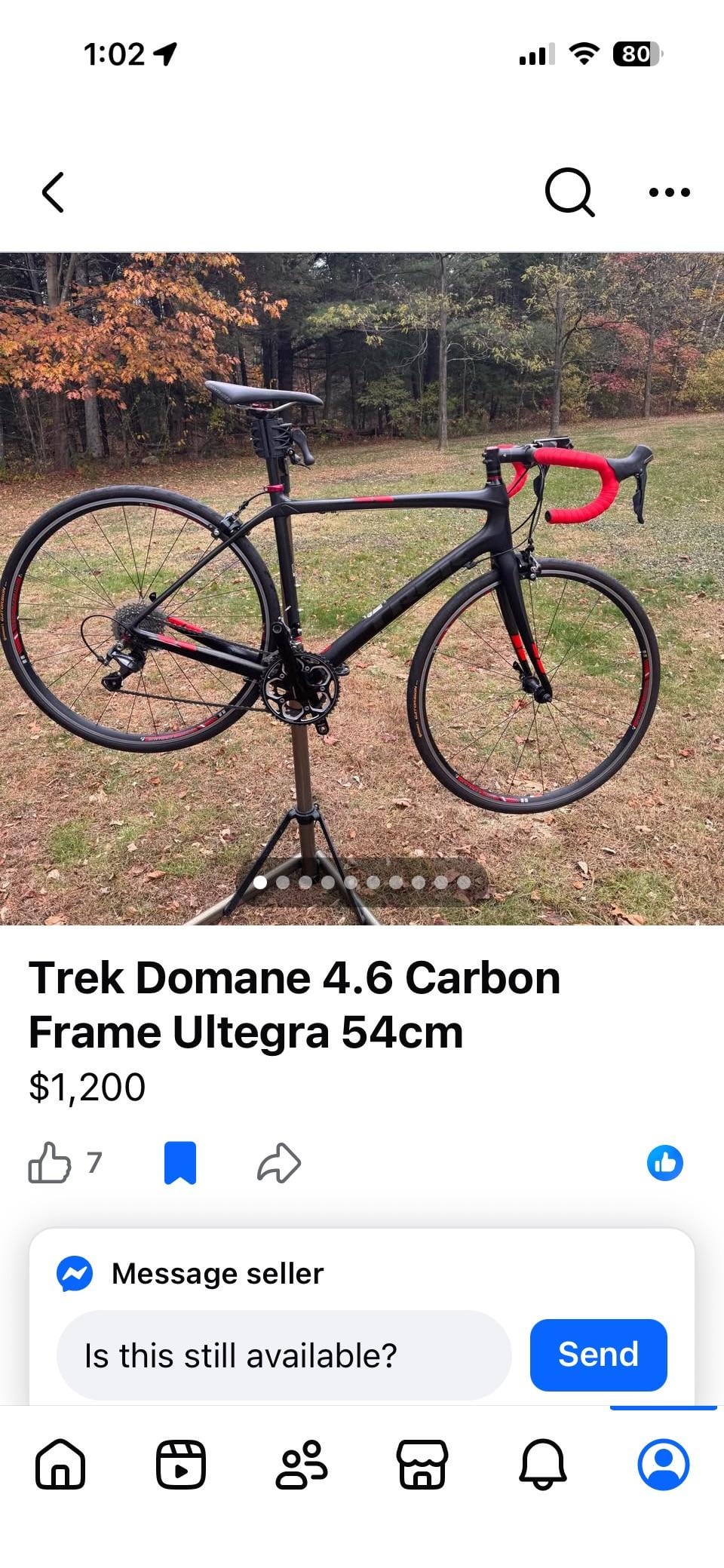
Task: Check the notifications bell
Action: (x=542, y=1465)
